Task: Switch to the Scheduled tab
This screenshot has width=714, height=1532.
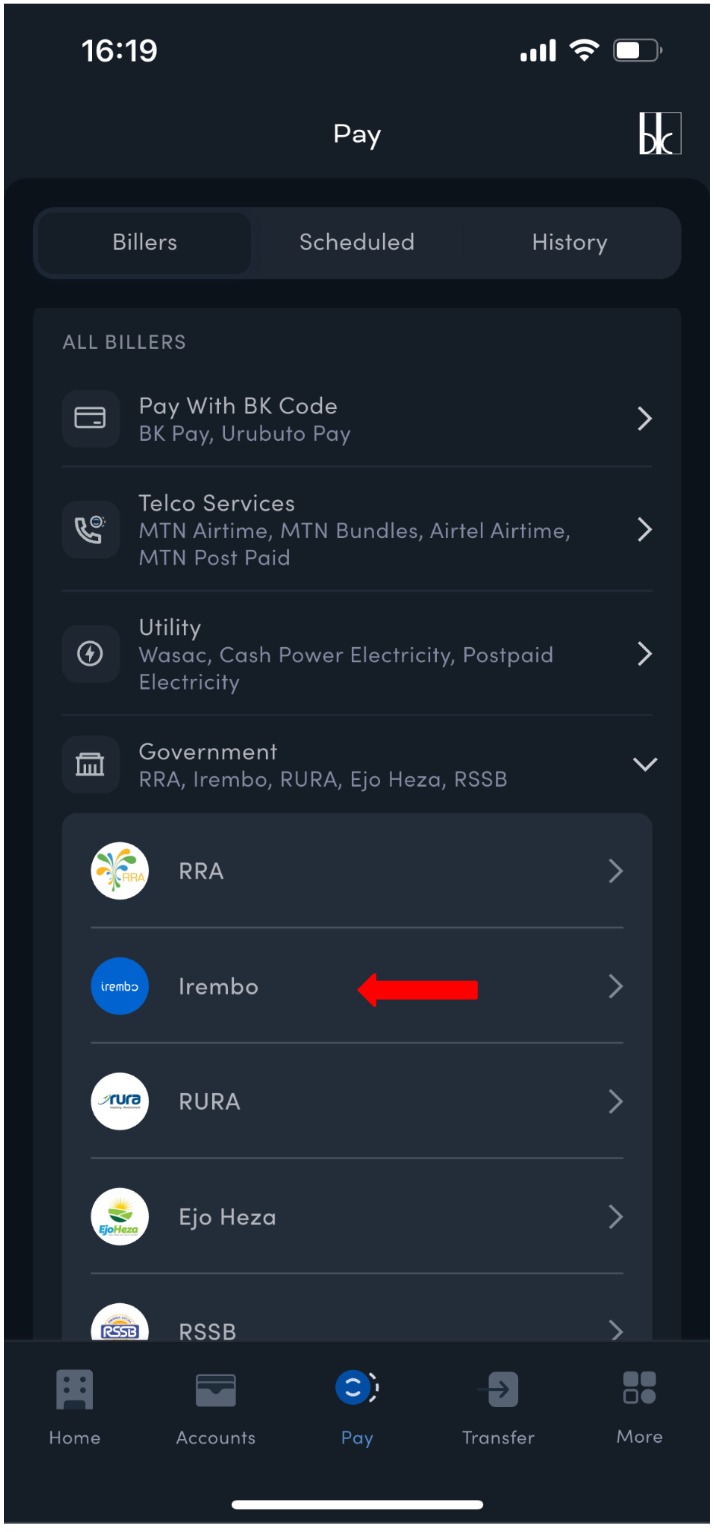Action: coord(356,242)
